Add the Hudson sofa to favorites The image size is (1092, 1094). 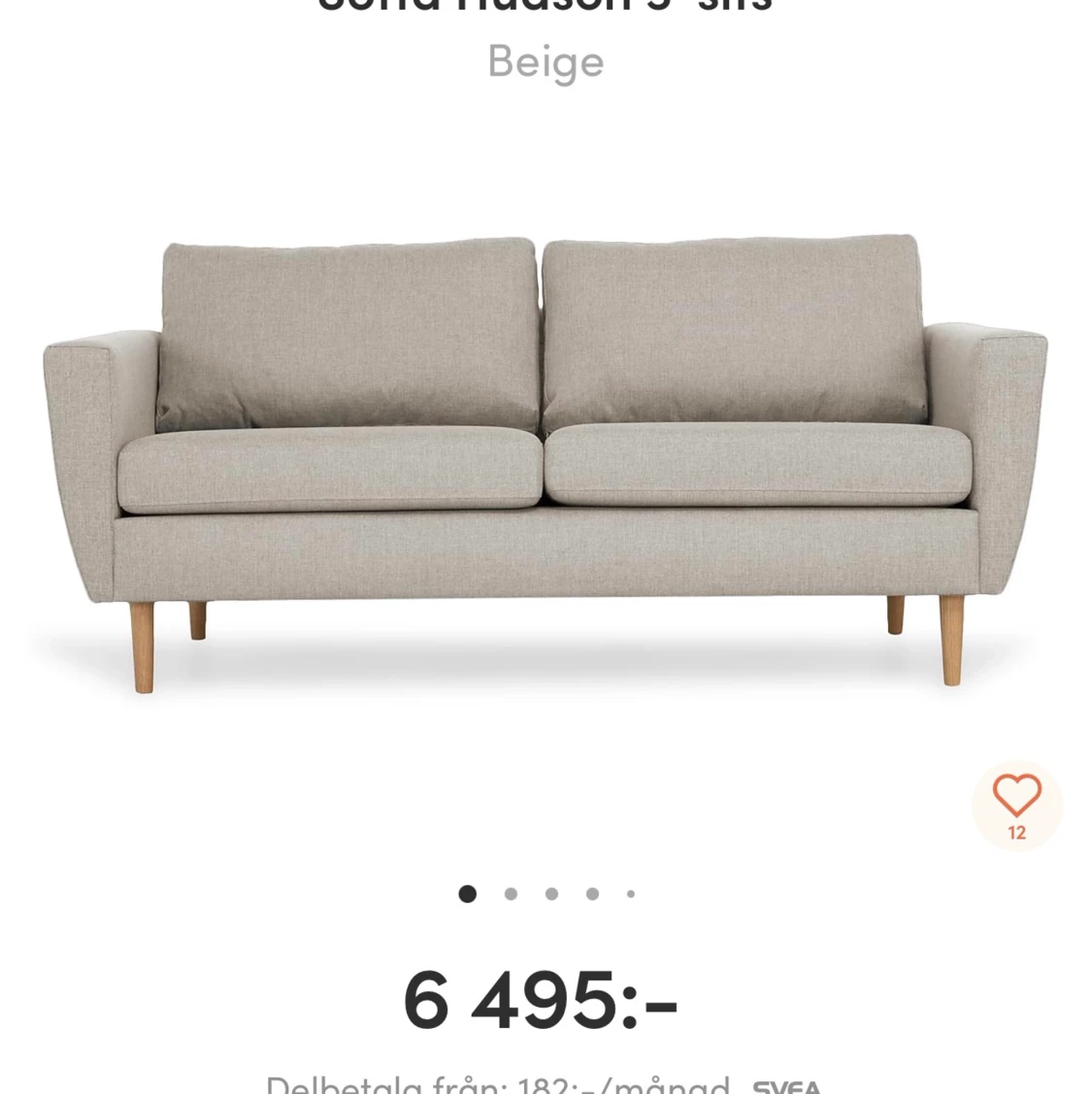pos(1016,806)
